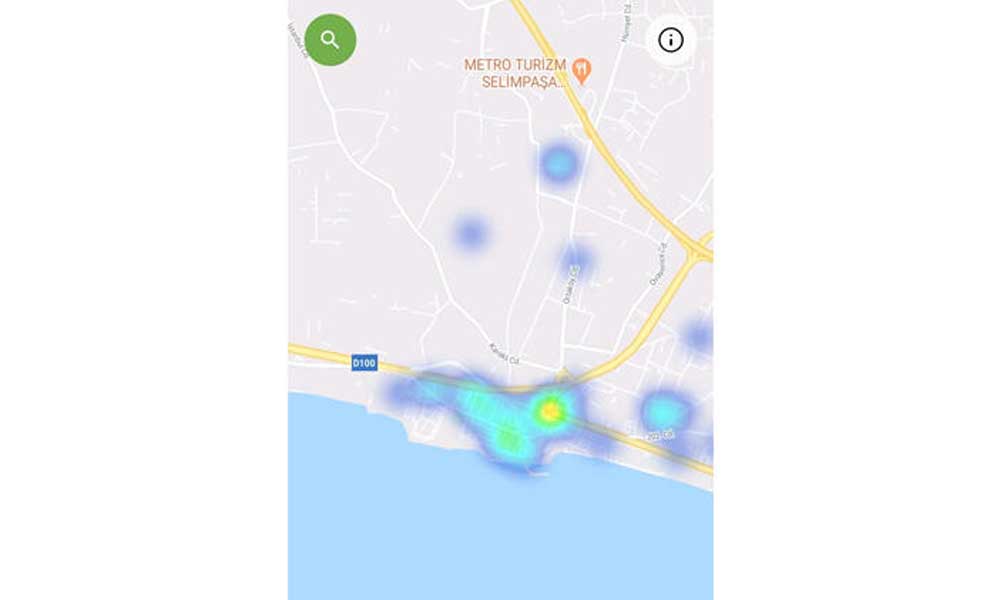This screenshot has height=600, width=1000.
Task: Open the green search button
Action: click(x=331, y=40)
